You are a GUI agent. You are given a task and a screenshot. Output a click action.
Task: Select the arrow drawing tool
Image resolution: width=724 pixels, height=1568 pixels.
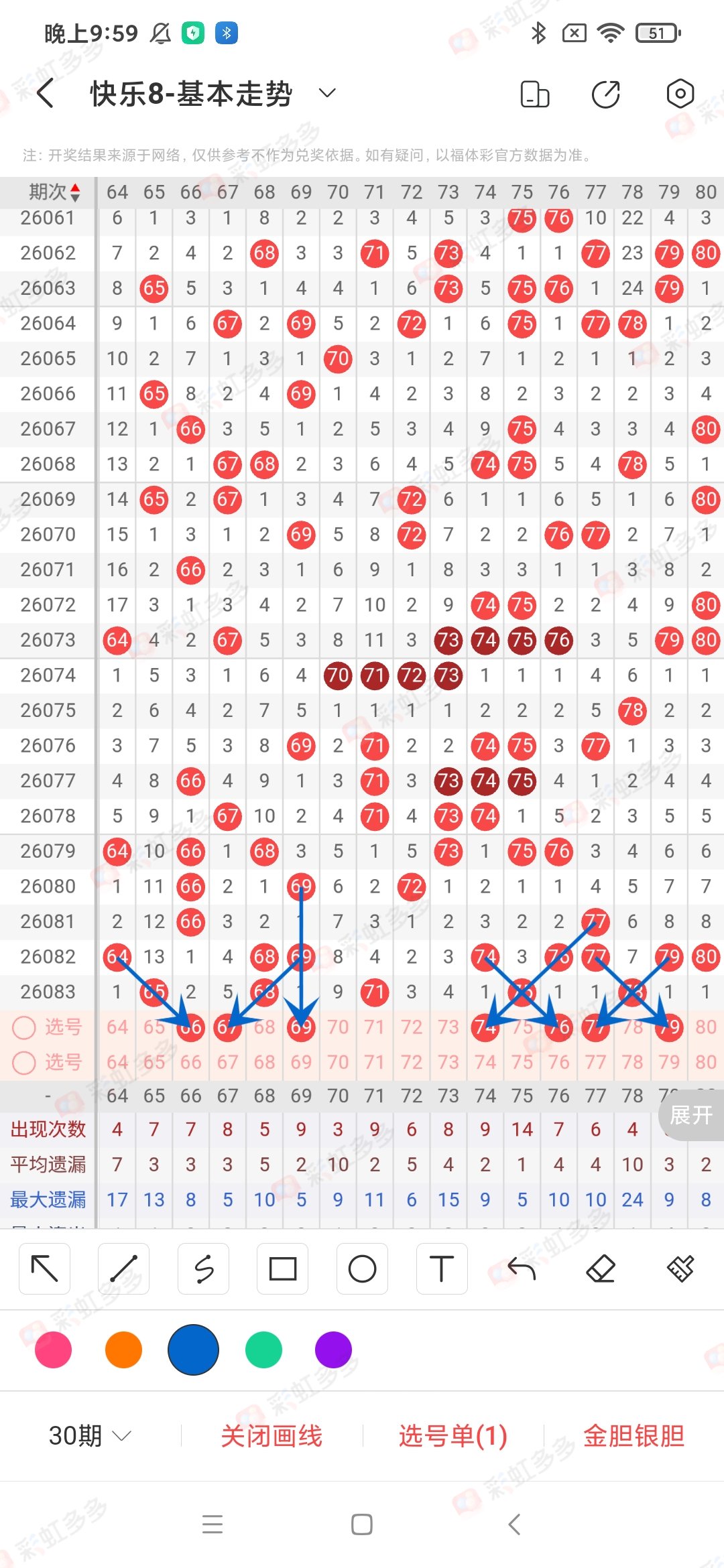(45, 1268)
